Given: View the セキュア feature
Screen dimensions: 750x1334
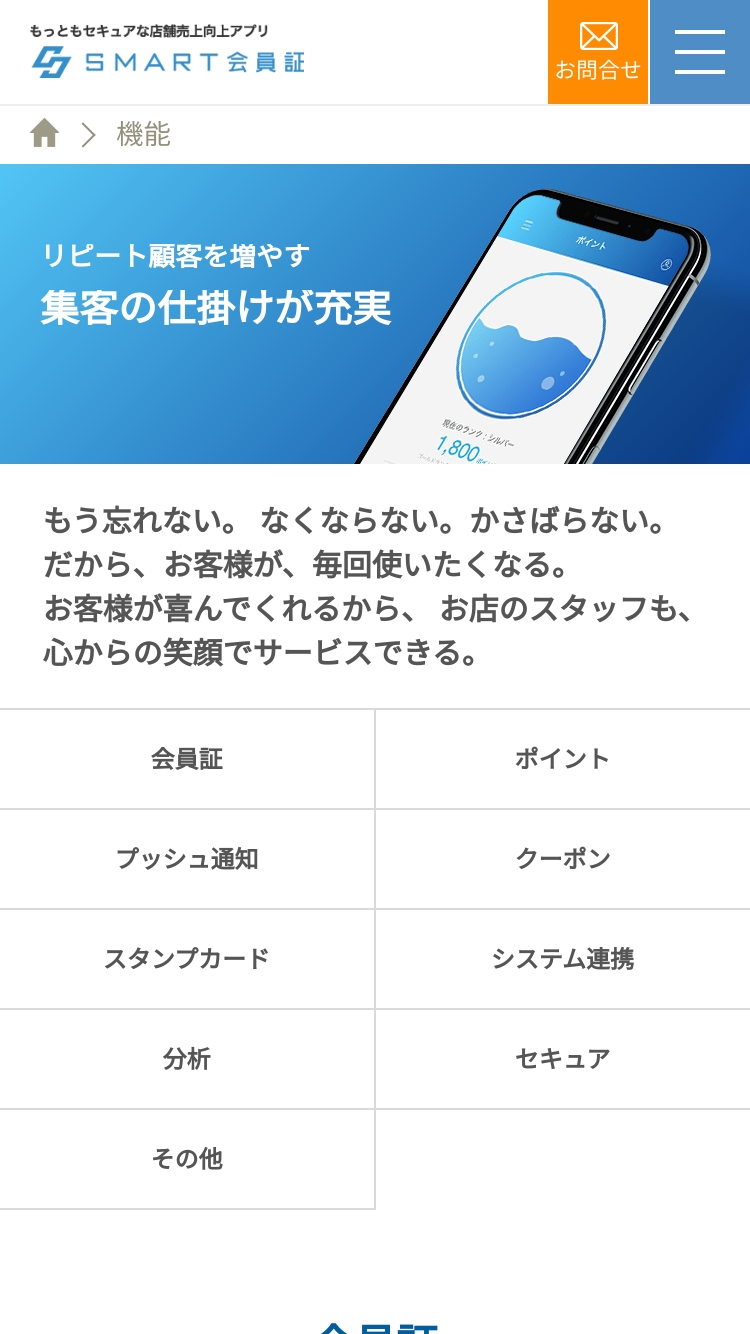Looking at the screenshot, I should click(x=563, y=1059).
